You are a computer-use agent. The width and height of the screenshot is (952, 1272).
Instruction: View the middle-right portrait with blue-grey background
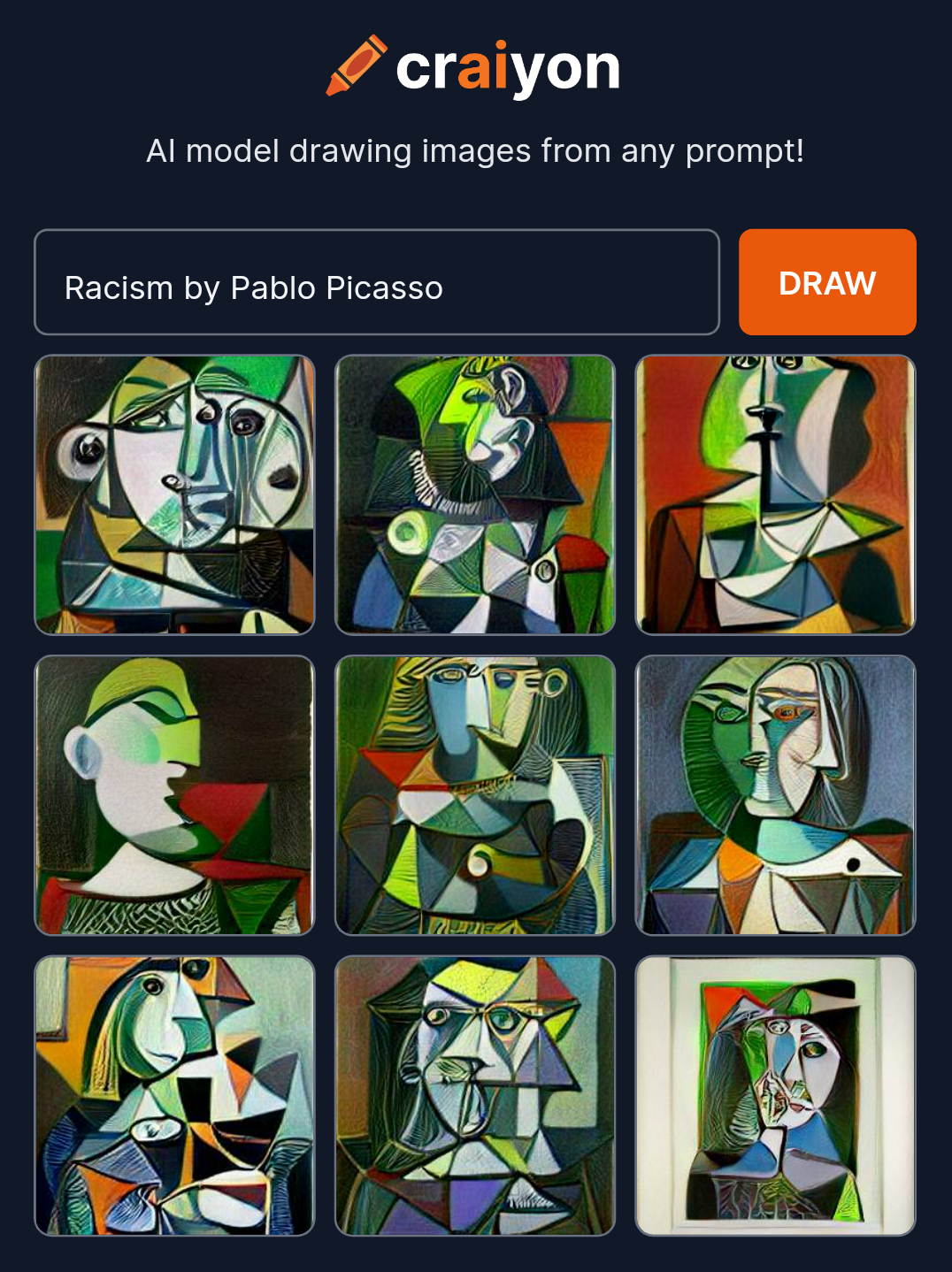click(x=775, y=795)
